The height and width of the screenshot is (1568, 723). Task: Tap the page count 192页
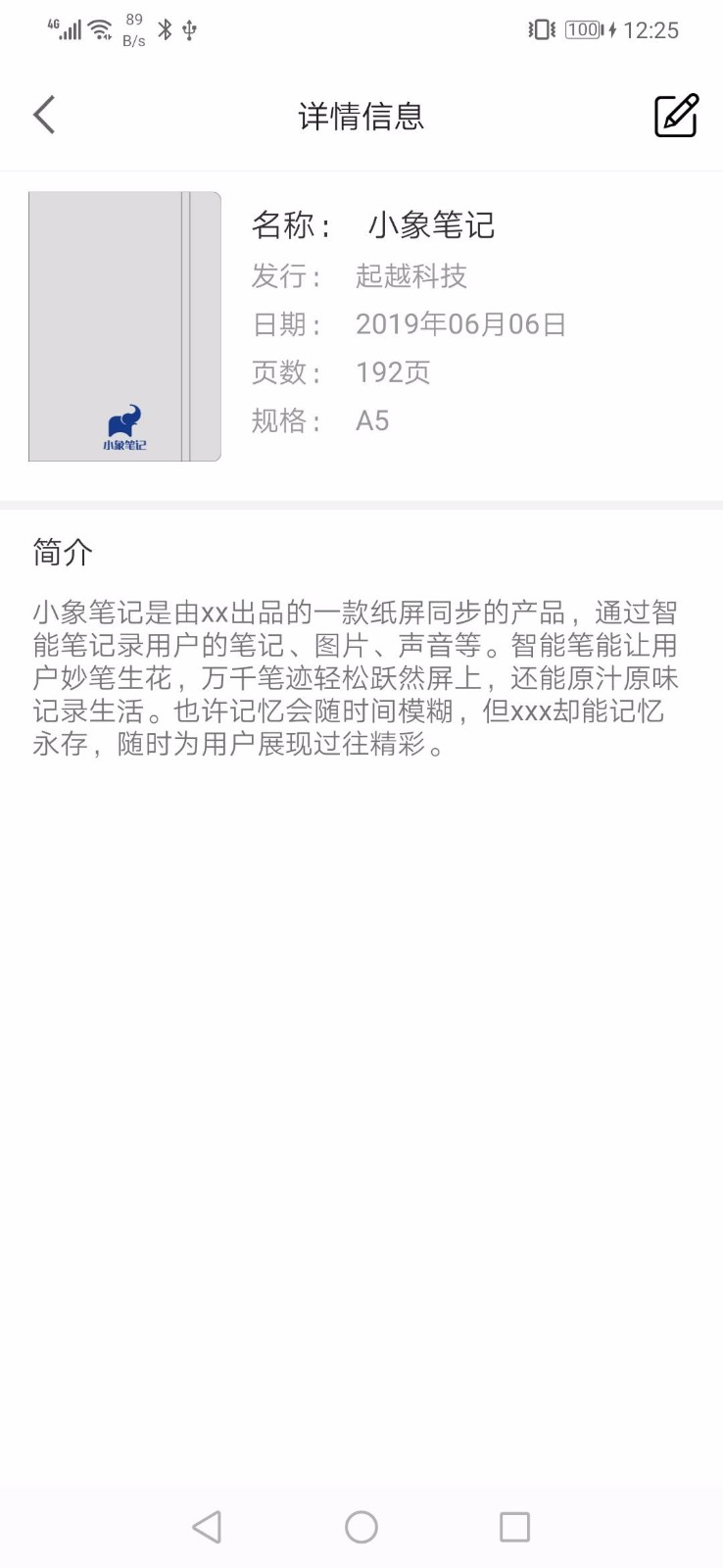pos(394,371)
